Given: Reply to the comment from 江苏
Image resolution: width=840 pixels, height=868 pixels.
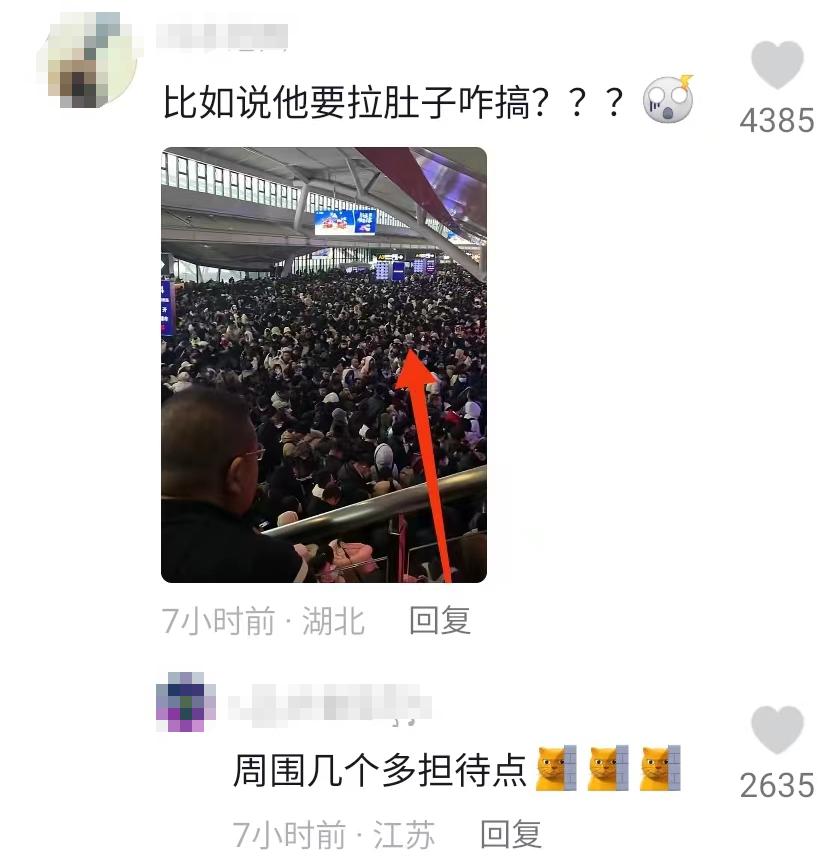Looking at the screenshot, I should point(511,833).
